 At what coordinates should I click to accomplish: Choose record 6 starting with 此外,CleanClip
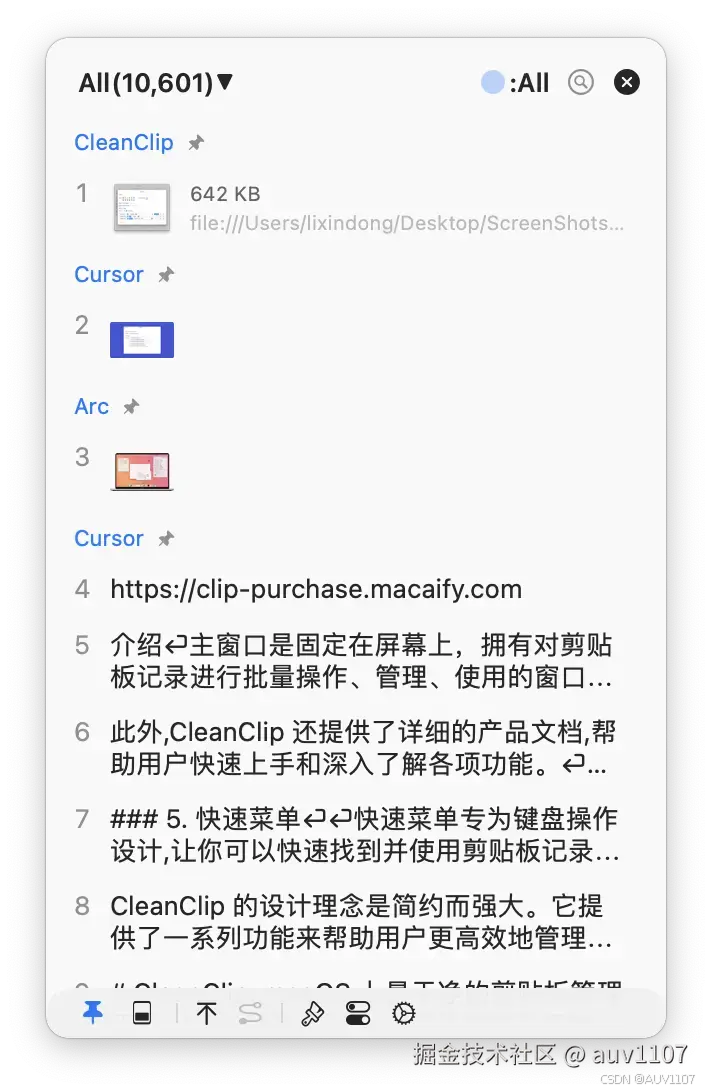362,749
